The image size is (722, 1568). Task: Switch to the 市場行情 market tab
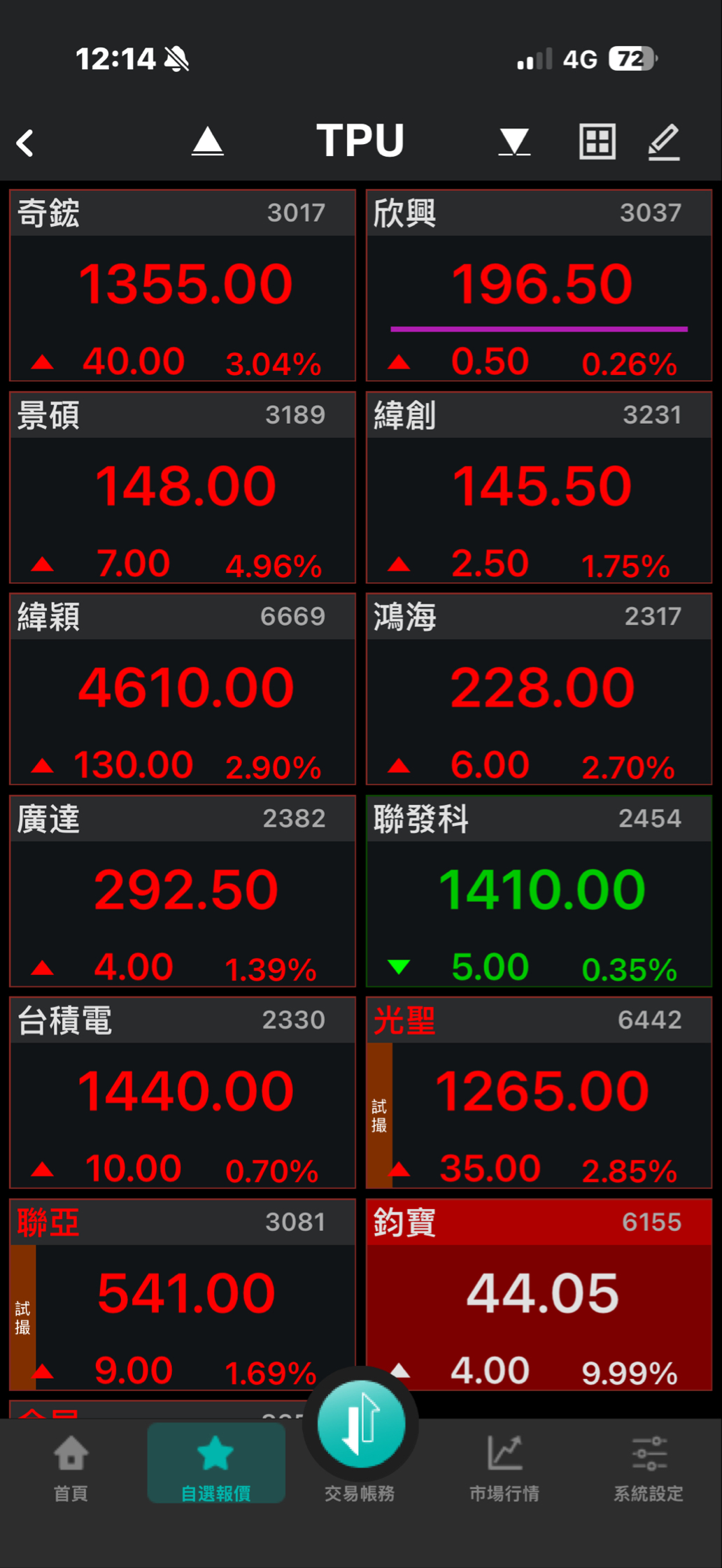[x=504, y=1466]
